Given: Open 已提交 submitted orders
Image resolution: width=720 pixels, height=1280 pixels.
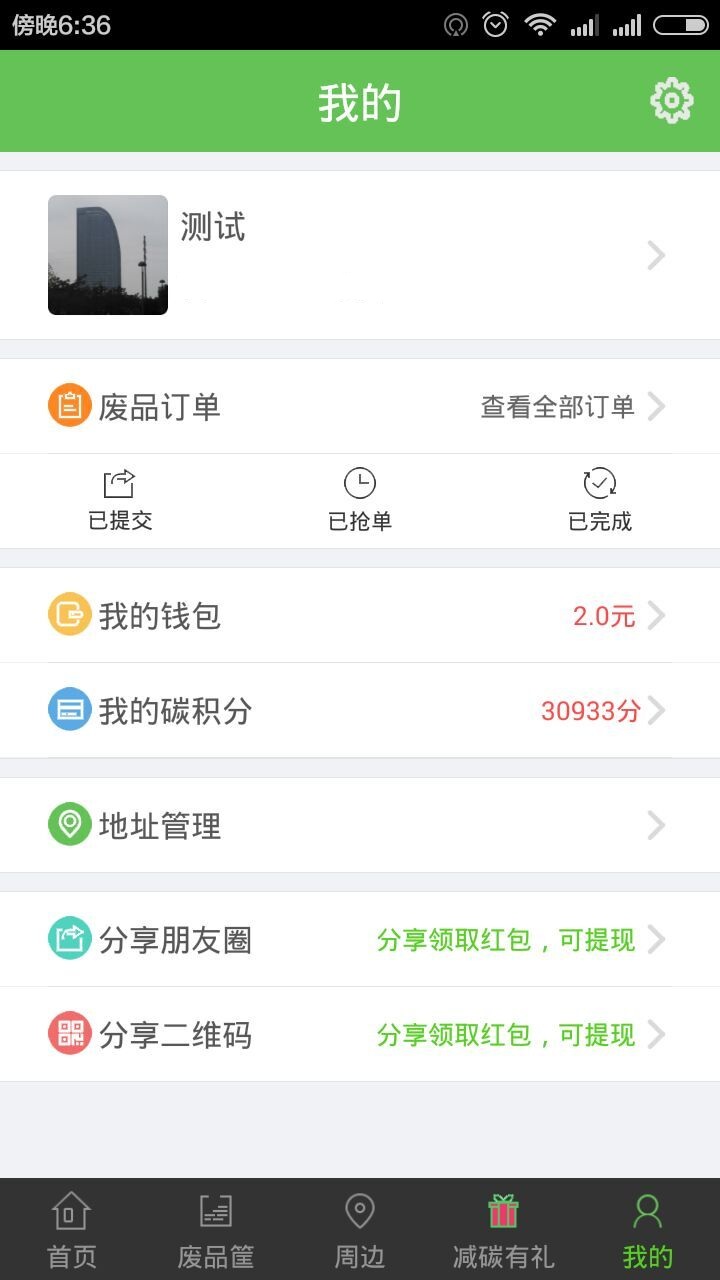Looking at the screenshot, I should pyautogui.click(x=120, y=501).
